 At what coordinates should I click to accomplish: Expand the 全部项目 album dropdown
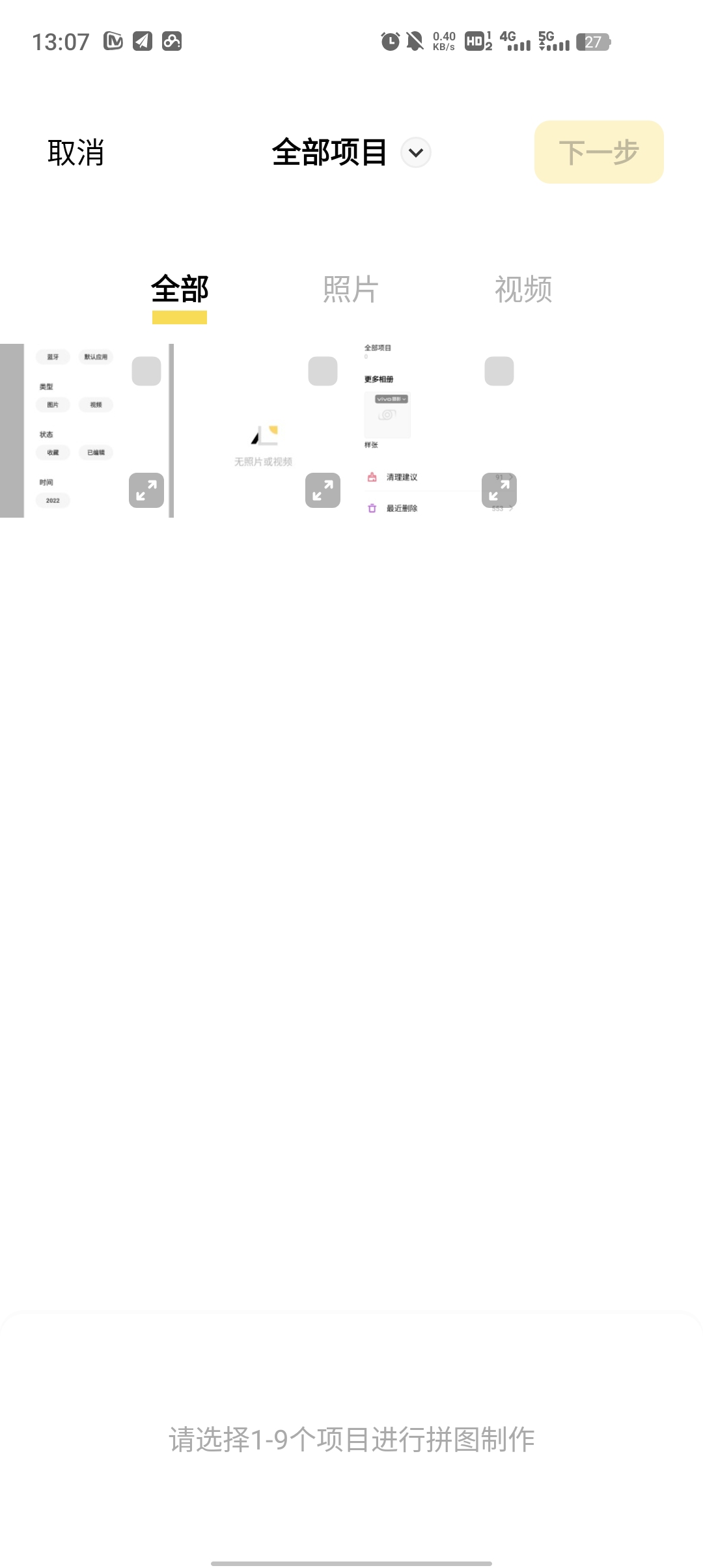pos(416,153)
